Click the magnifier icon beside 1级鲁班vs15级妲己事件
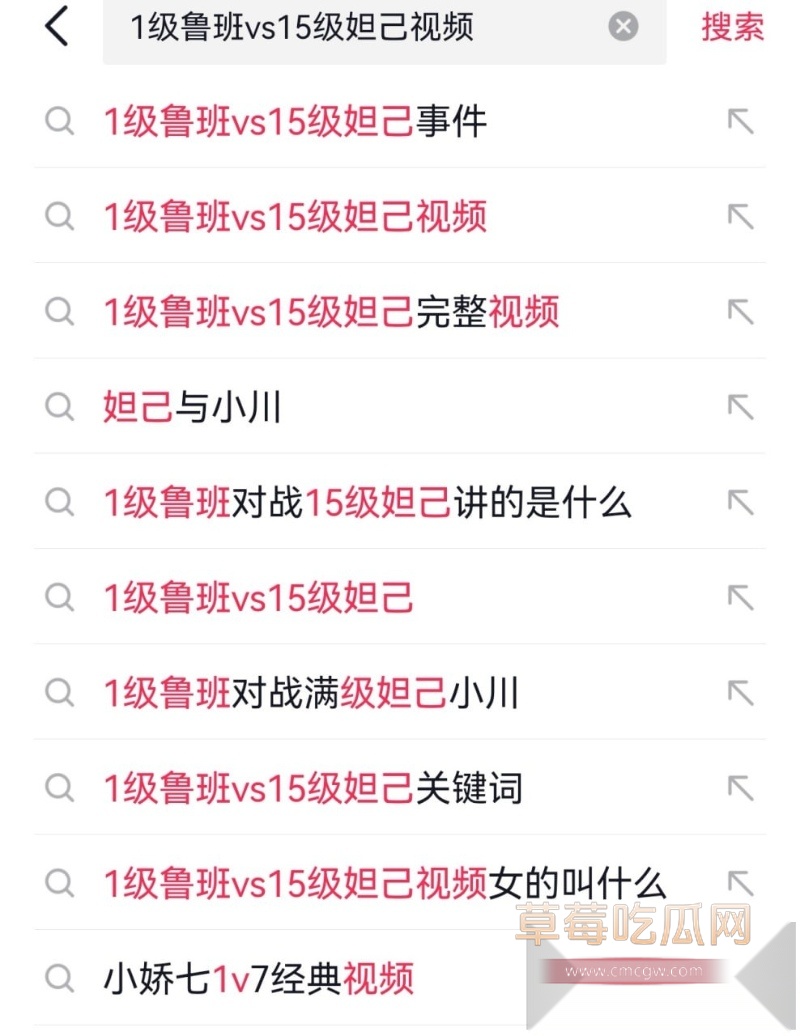The height and width of the screenshot is (1036, 800). (60, 122)
